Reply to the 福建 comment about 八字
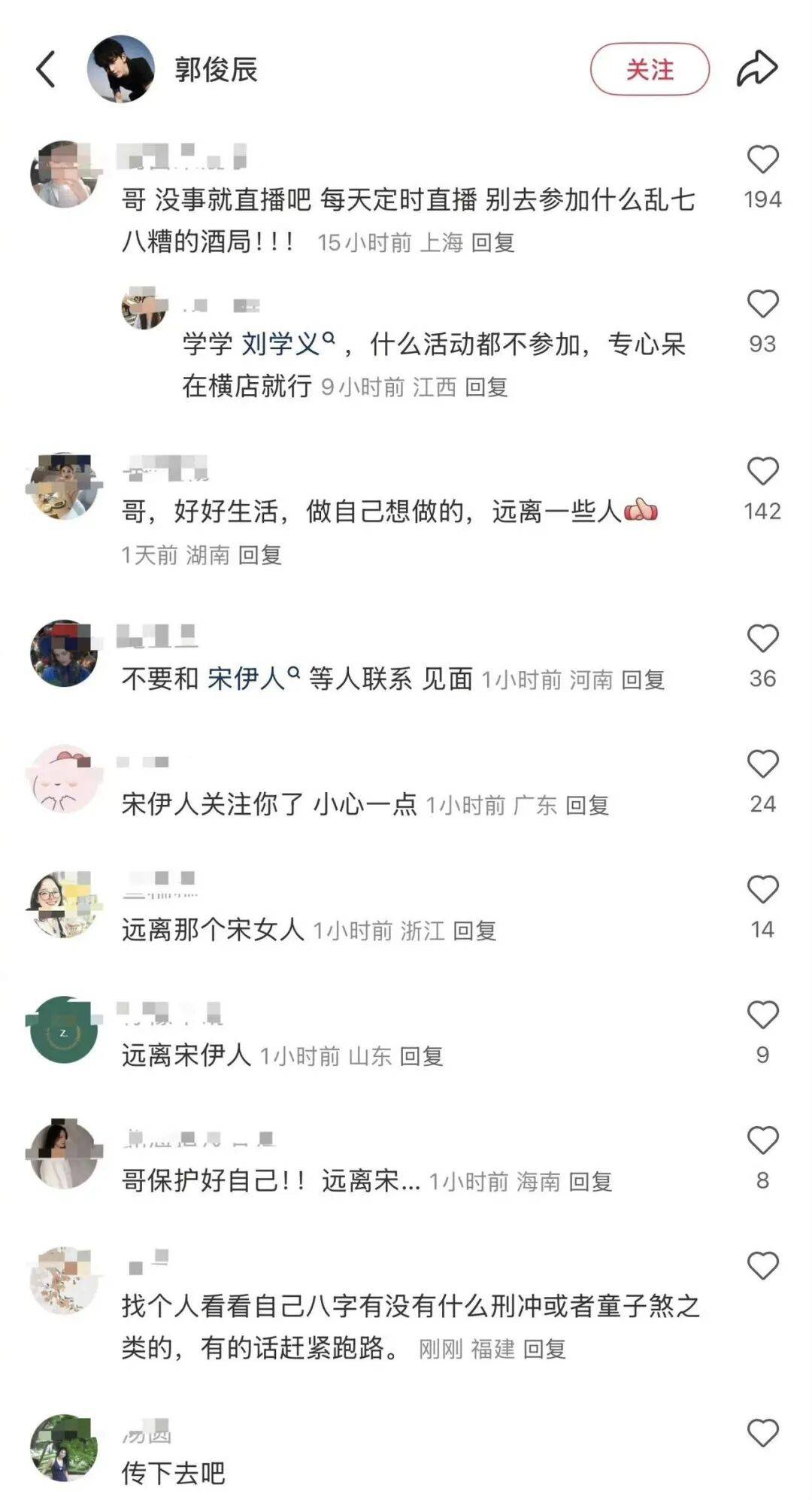Image resolution: width=812 pixels, height=1500 pixels. click(544, 1349)
